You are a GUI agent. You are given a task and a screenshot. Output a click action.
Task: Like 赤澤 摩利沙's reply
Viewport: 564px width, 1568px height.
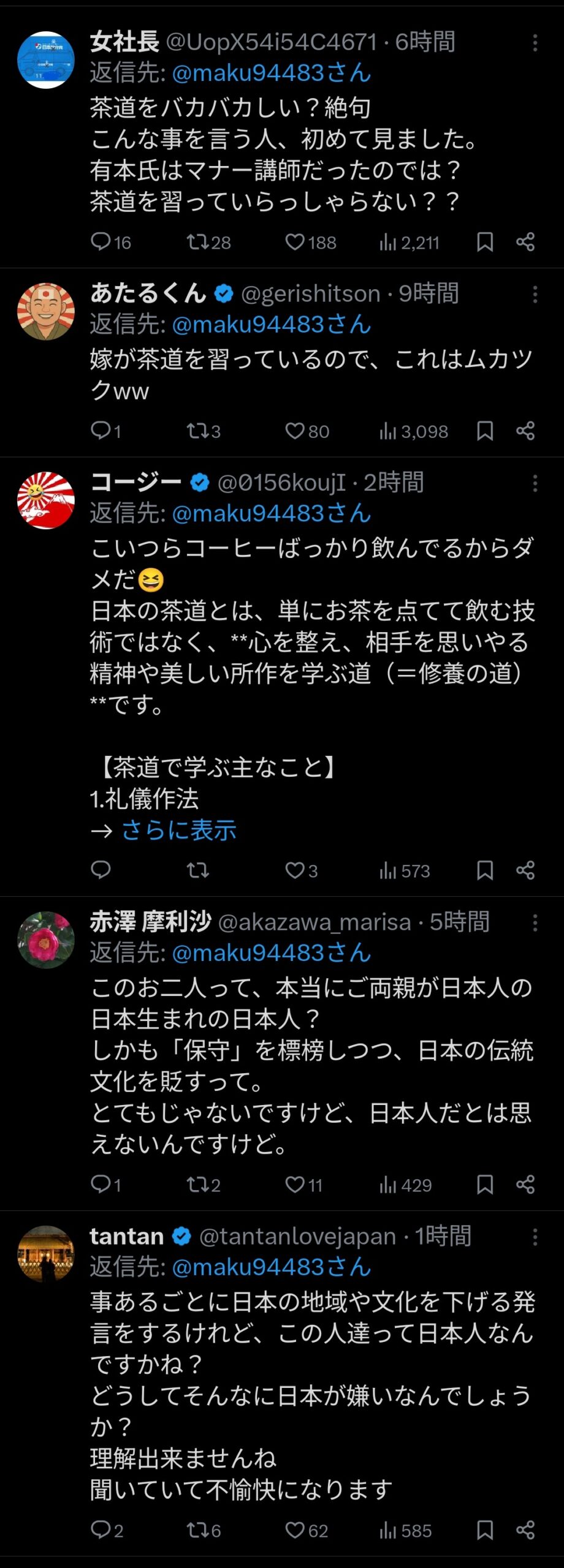pyautogui.click(x=295, y=1185)
